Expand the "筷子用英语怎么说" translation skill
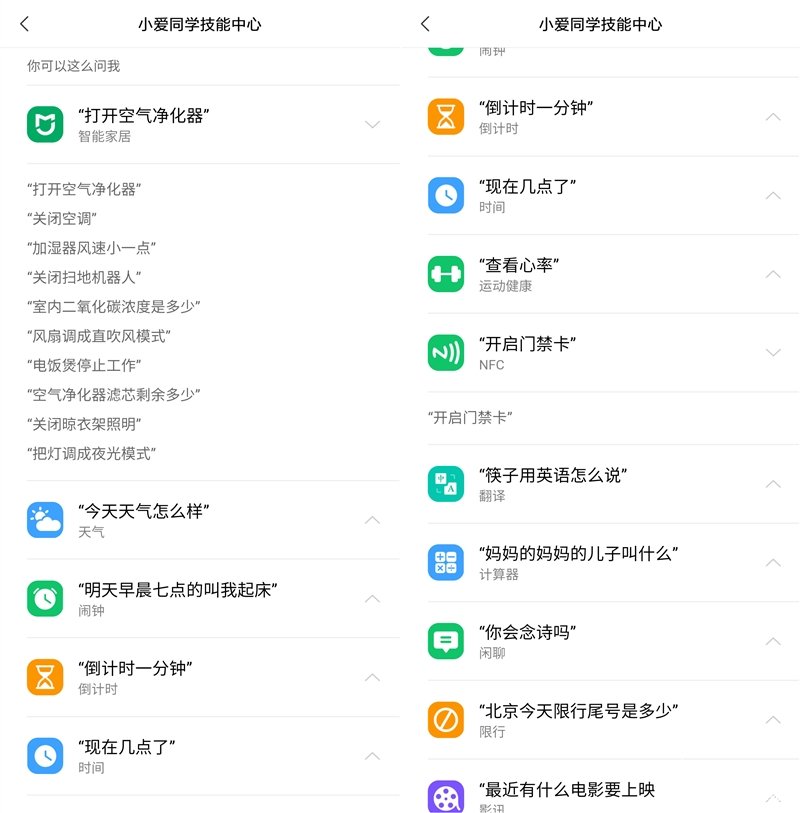The width and height of the screenshot is (800, 813). [x=772, y=484]
